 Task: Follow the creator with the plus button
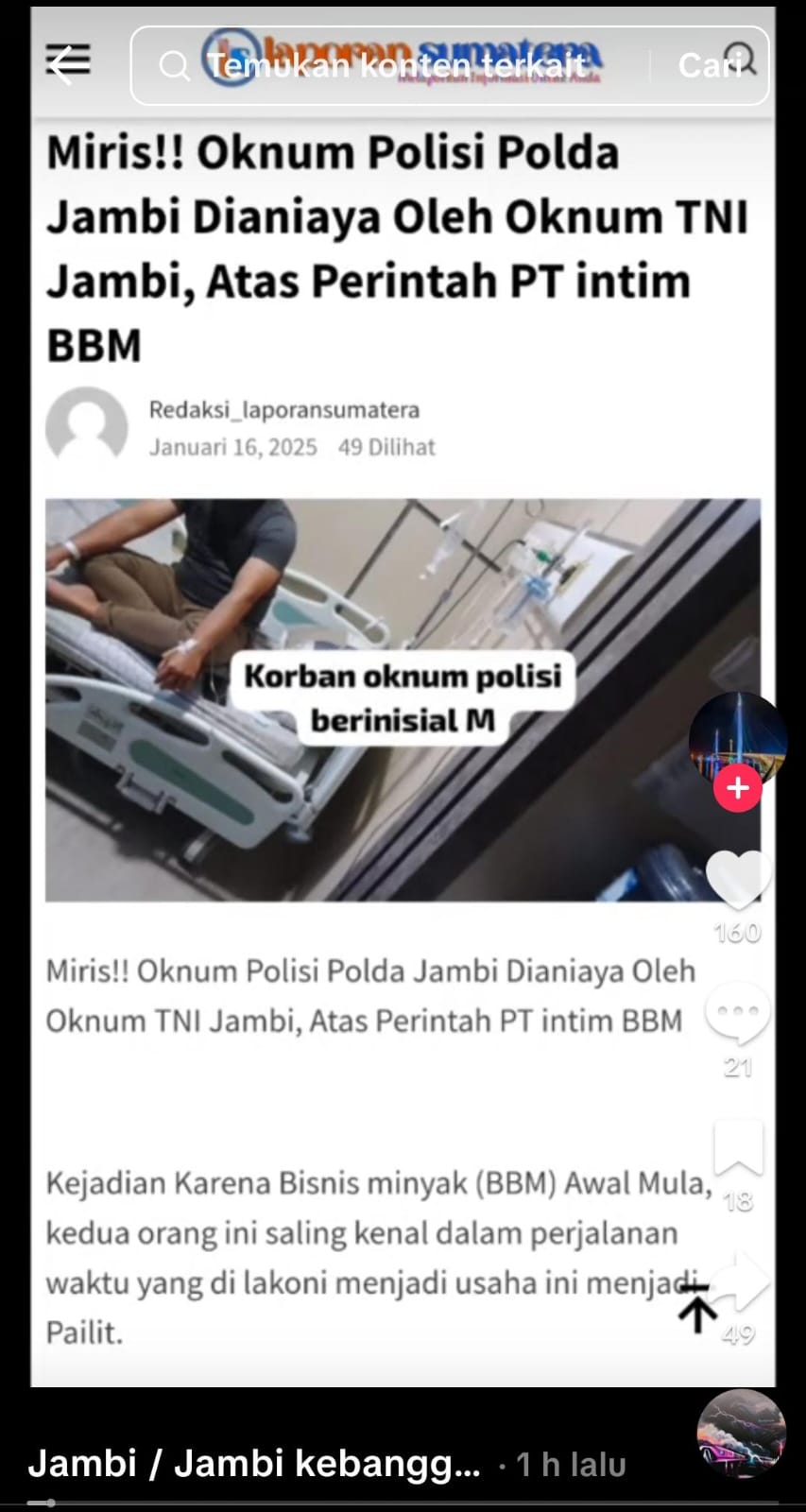pyautogui.click(x=738, y=788)
